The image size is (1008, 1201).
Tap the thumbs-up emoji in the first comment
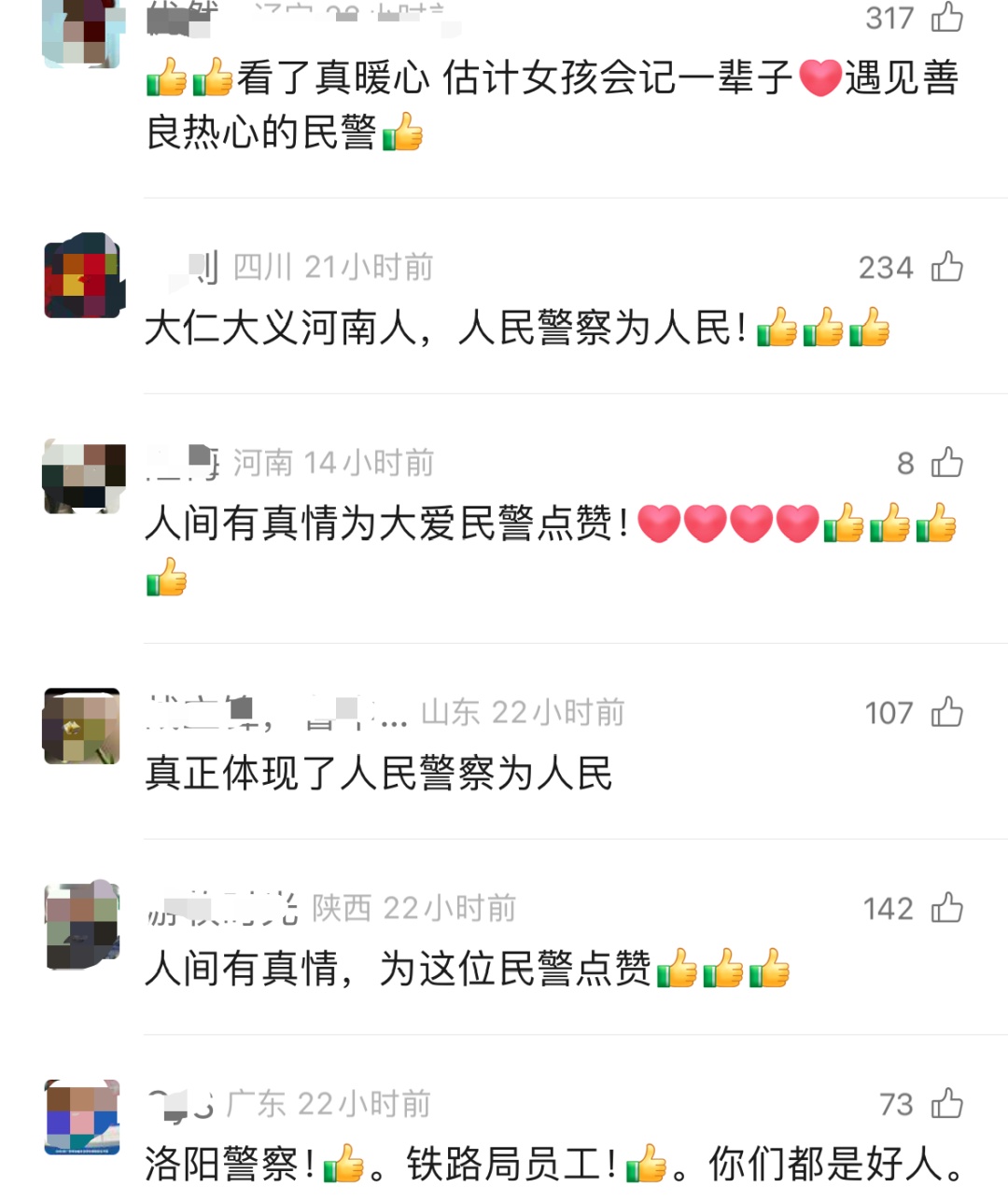pos(166,82)
